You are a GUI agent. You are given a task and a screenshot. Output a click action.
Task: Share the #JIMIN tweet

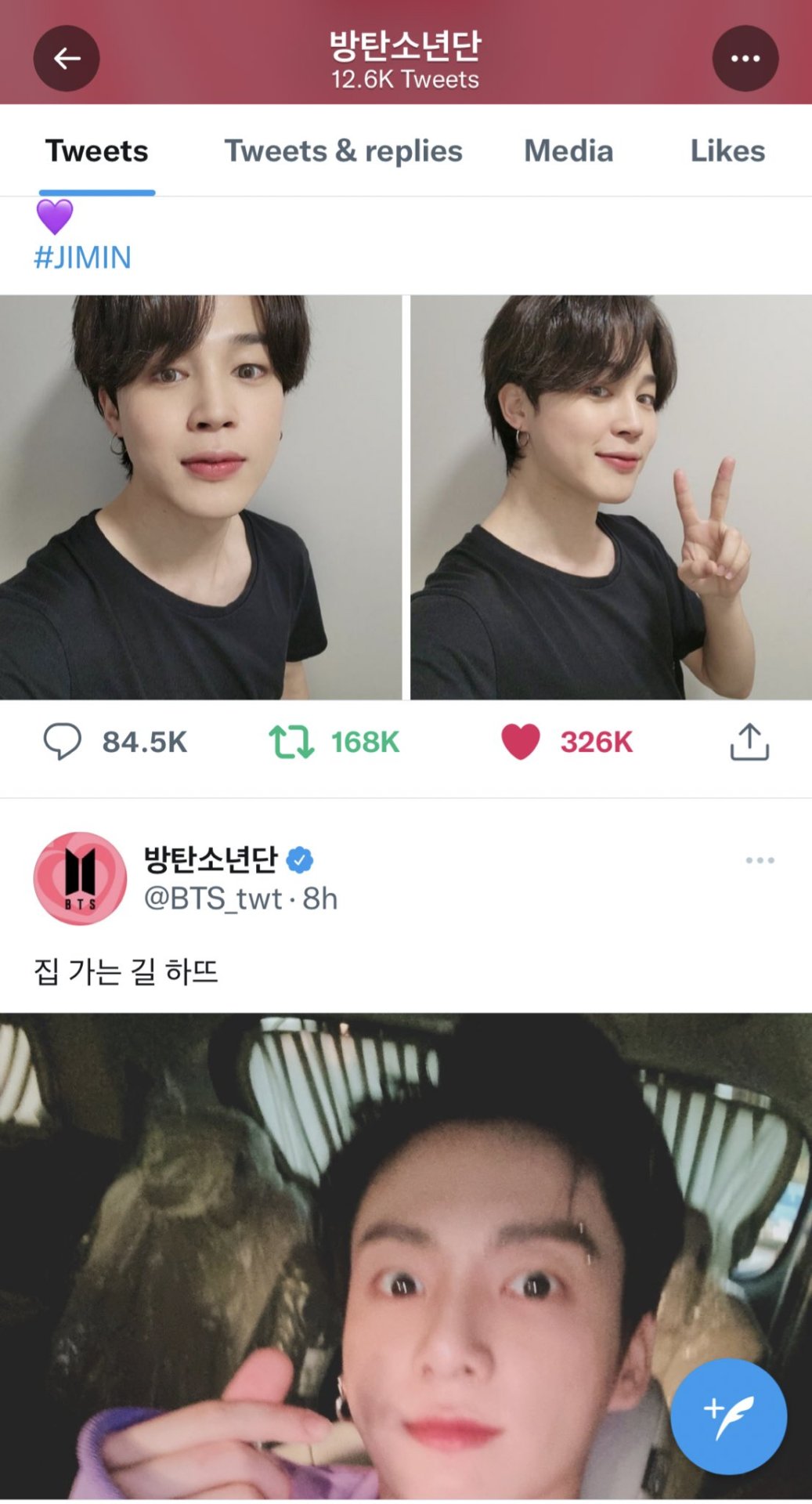pos(749,742)
